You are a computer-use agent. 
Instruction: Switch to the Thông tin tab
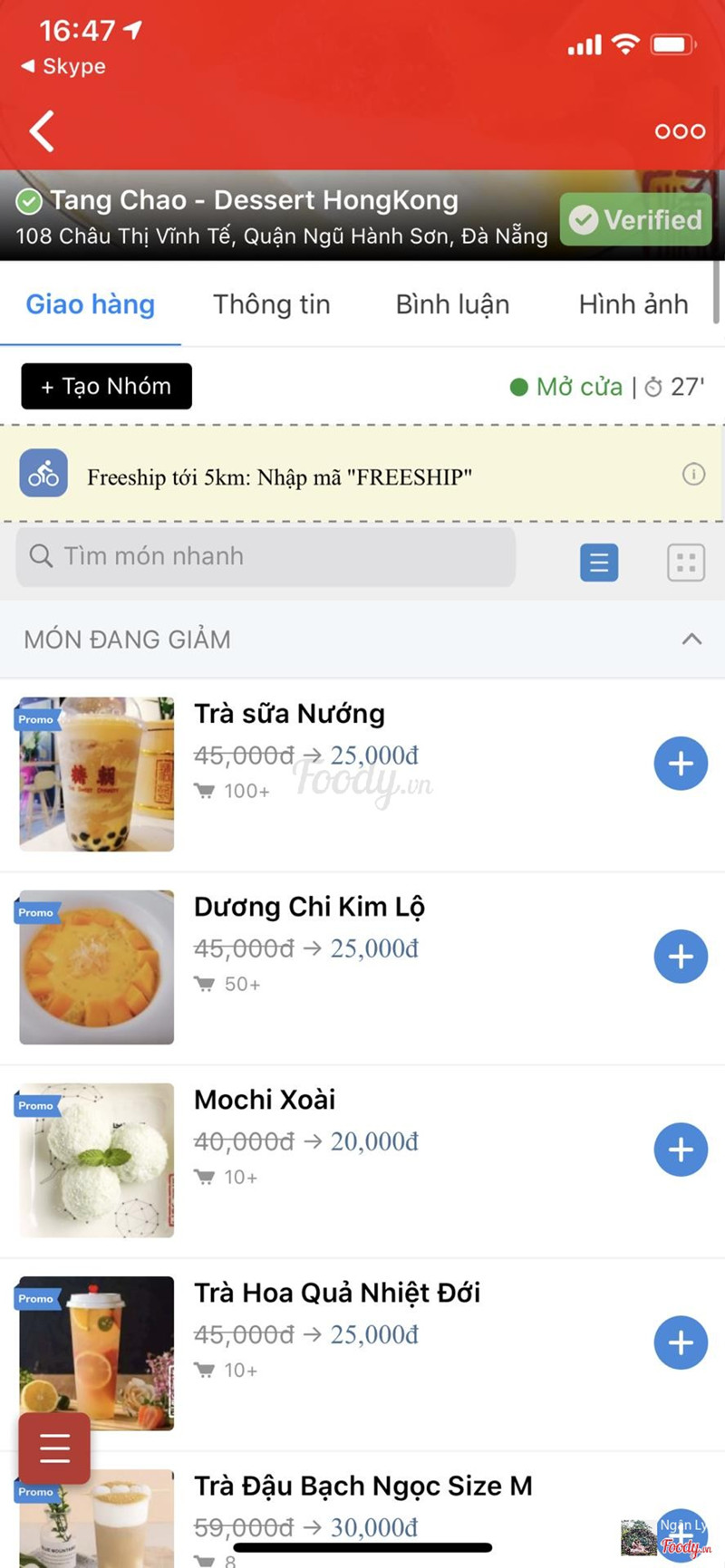click(271, 304)
